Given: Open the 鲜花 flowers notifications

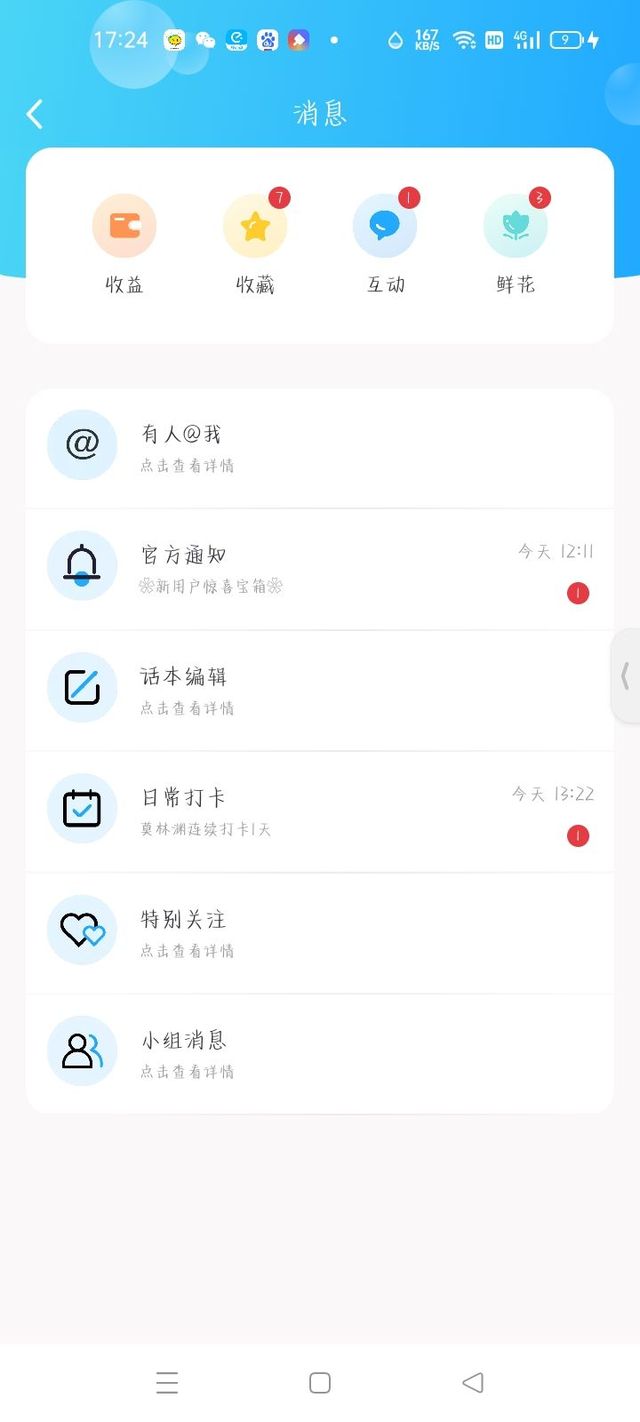Looking at the screenshot, I should [516, 245].
